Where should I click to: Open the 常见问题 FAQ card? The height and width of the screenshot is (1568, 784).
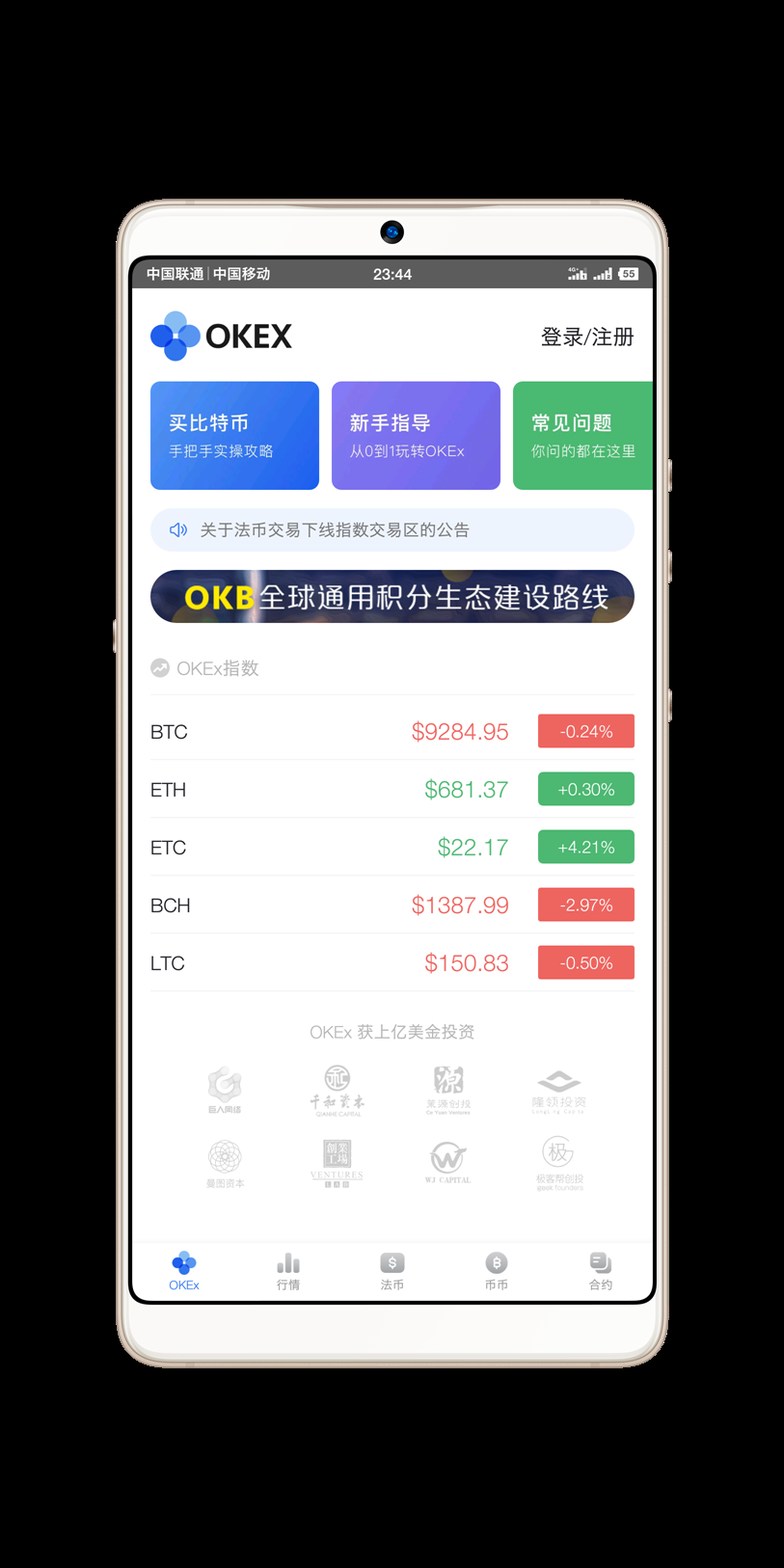click(582, 435)
